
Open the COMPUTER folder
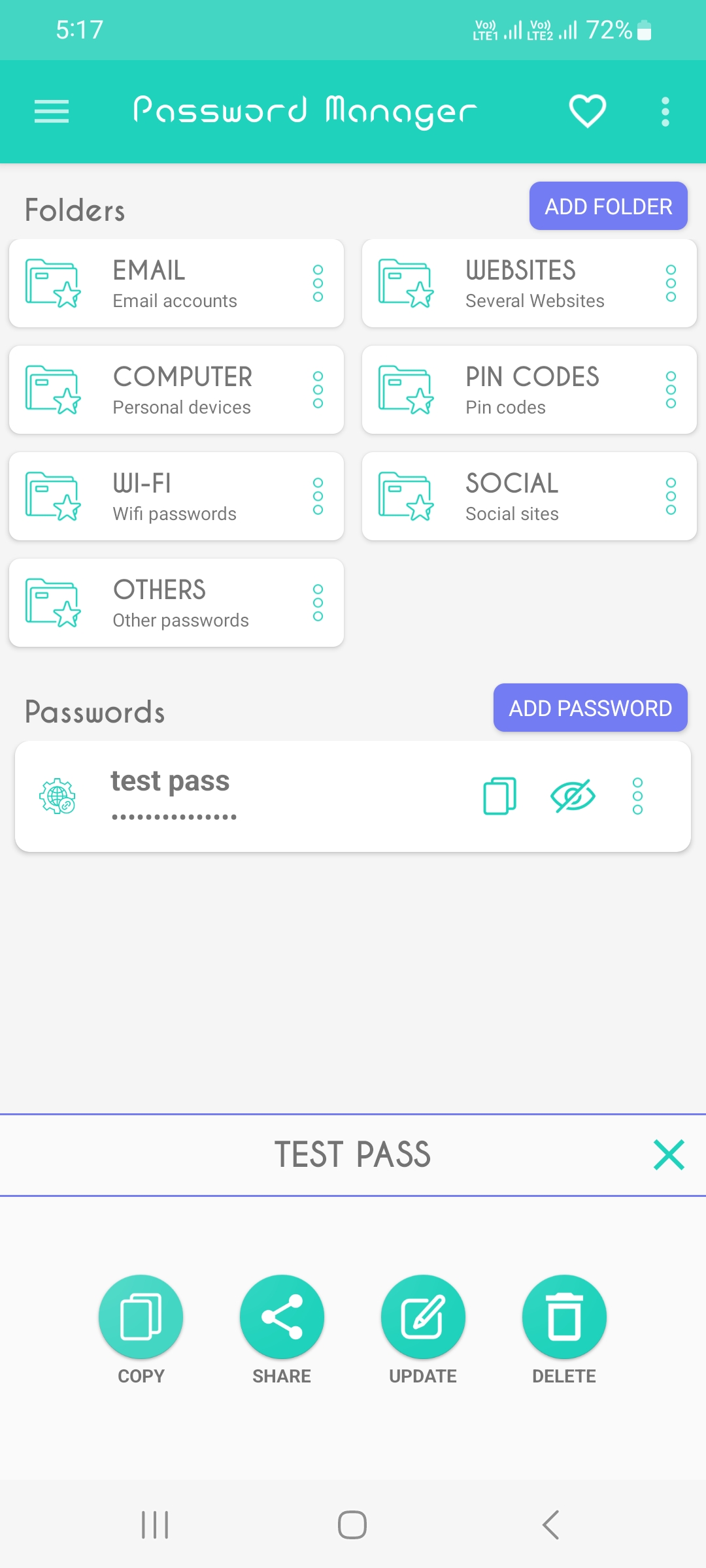(x=176, y=389)
